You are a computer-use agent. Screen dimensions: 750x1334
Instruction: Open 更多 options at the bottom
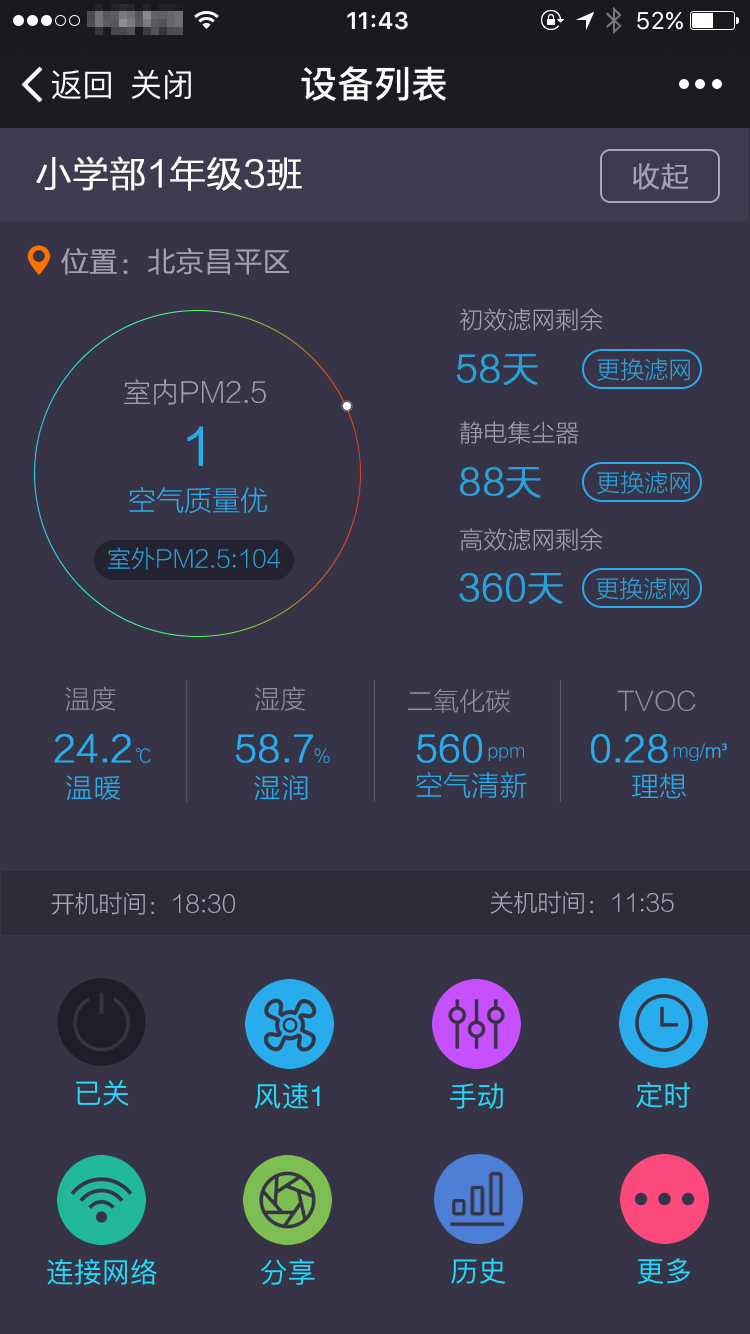tap(664, 1200)
